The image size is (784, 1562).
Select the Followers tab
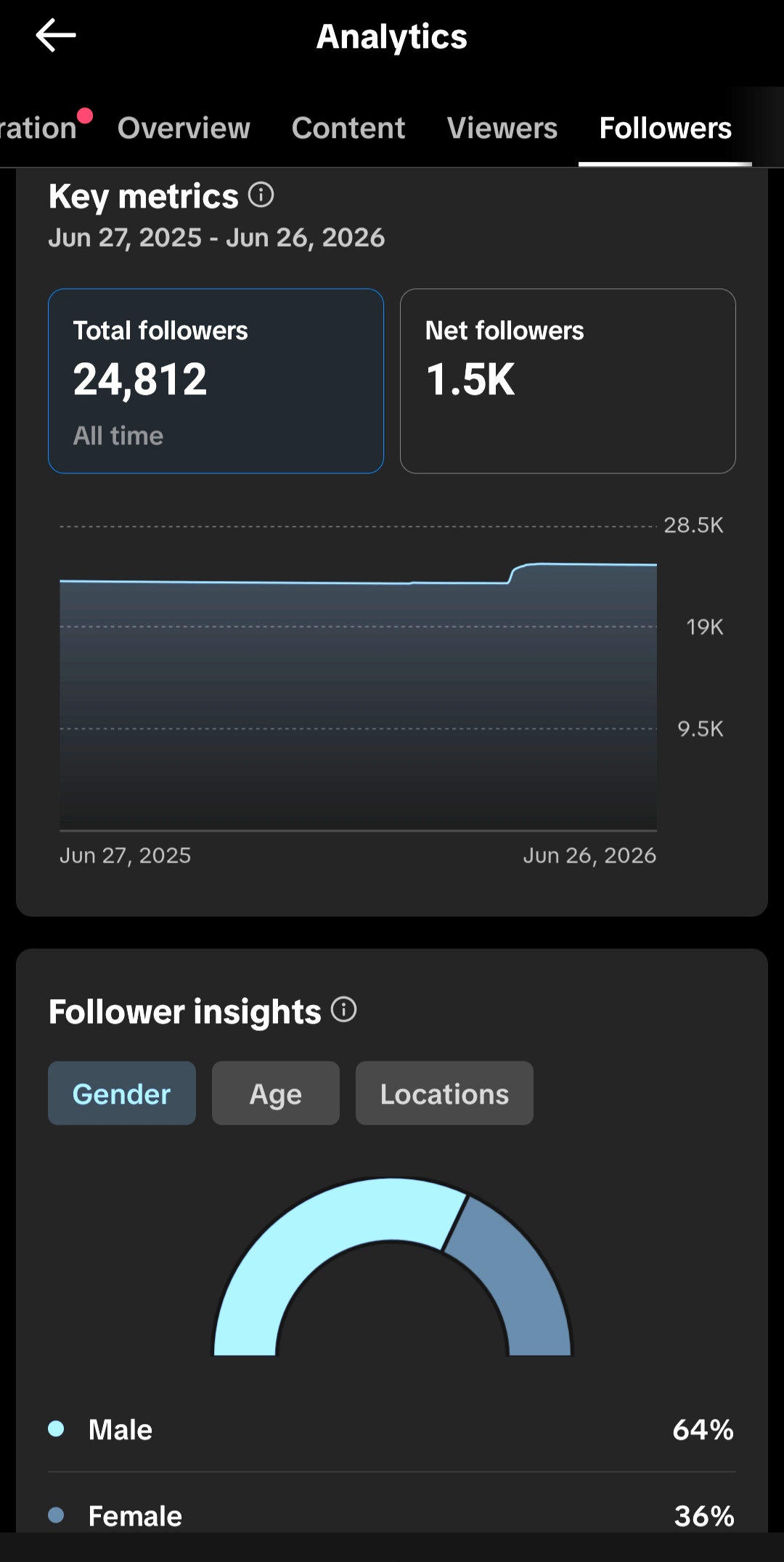click(665, 129)
